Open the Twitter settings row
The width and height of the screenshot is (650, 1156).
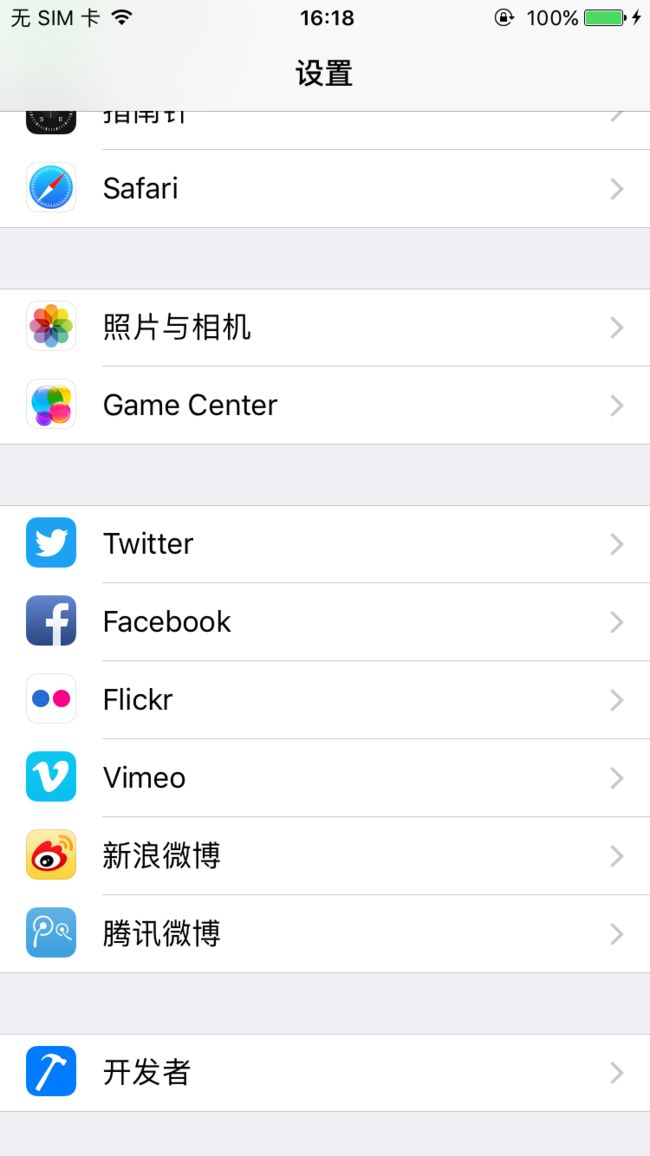click(325, 544)
